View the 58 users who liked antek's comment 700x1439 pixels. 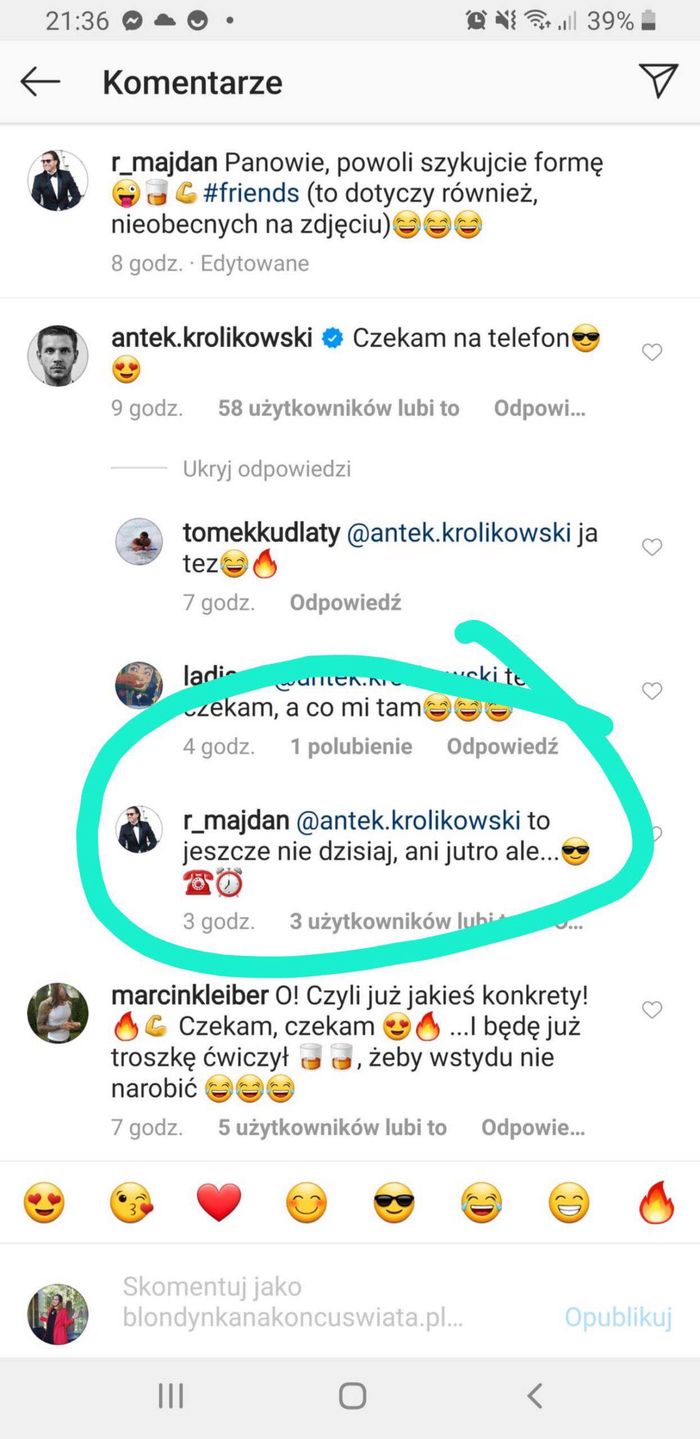tap(338, 409)
